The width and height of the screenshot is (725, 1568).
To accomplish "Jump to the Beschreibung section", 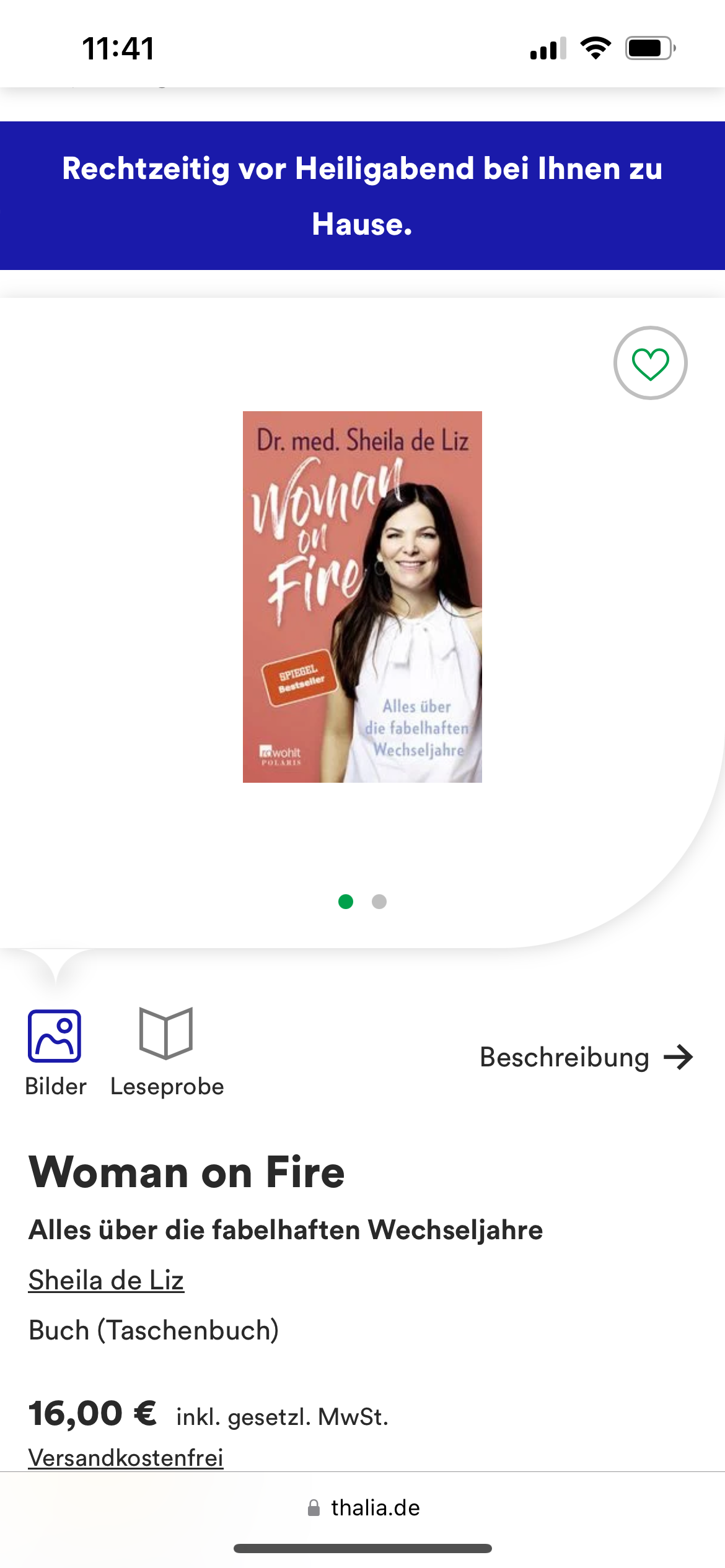I will coord(587,1057).
